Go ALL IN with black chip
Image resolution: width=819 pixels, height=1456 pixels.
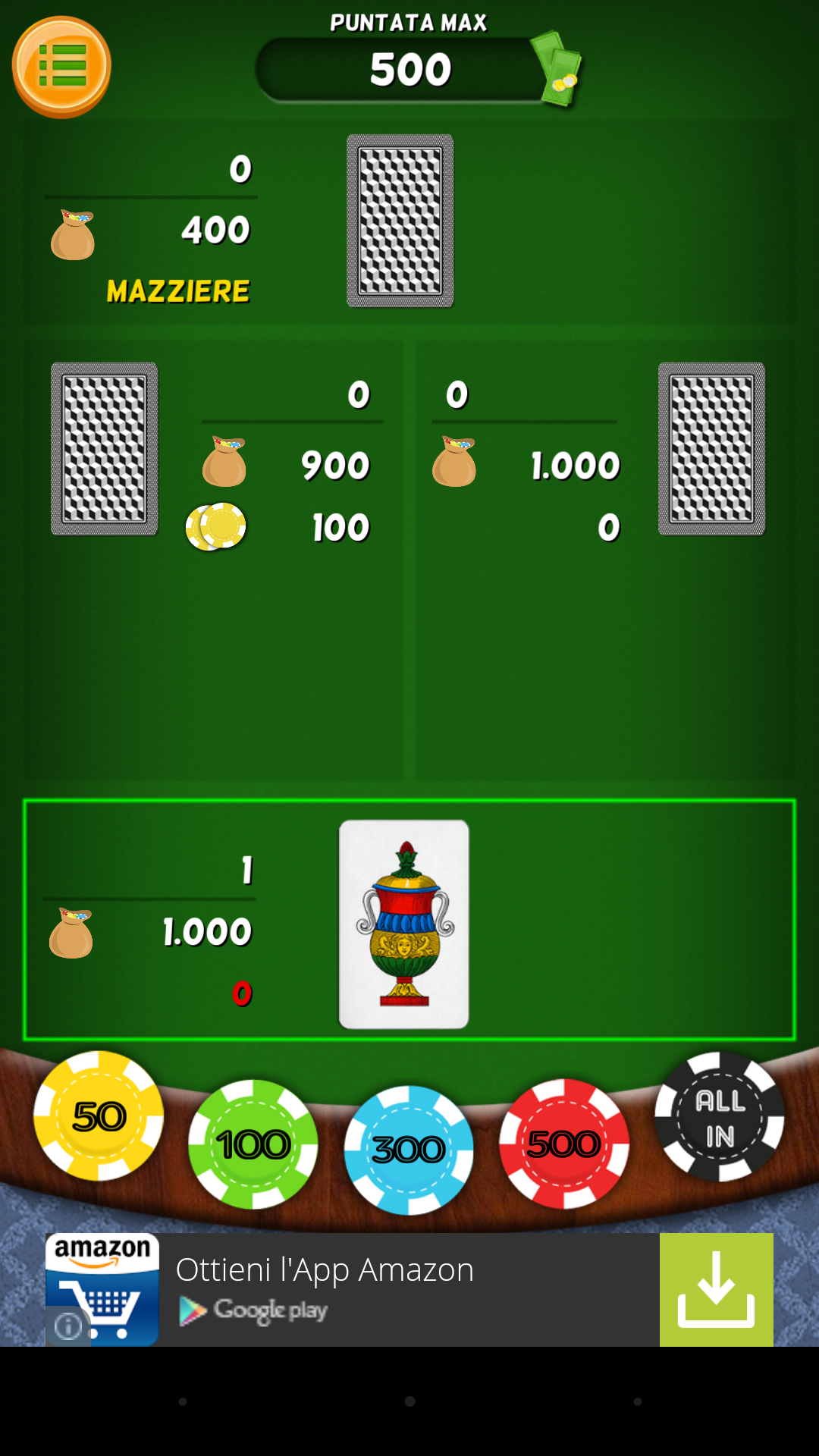pyautogui.click(x=720, y=1116)
